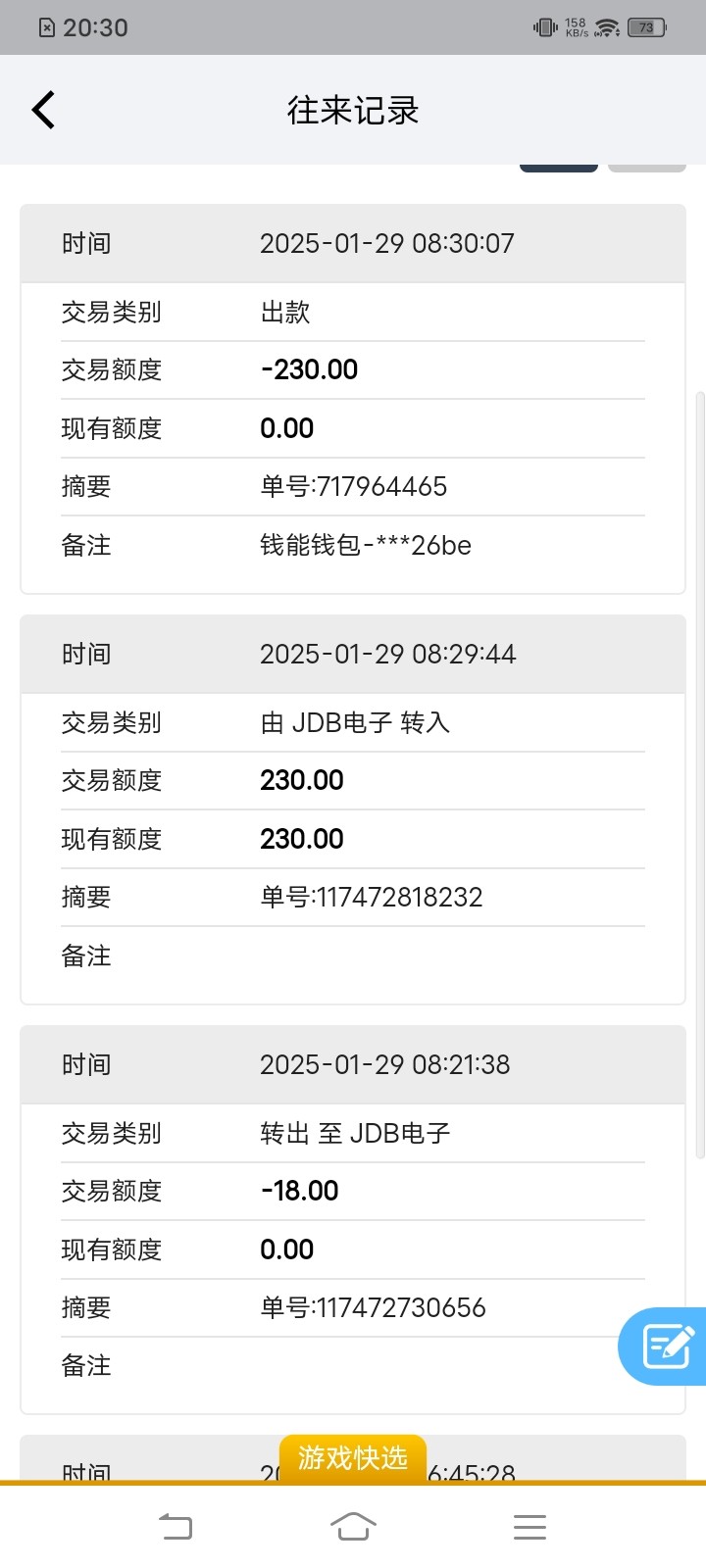This screenshot has height=1568, width=706.
Task: Open the system recent apps menu
Action: [x=529, y=1527]
